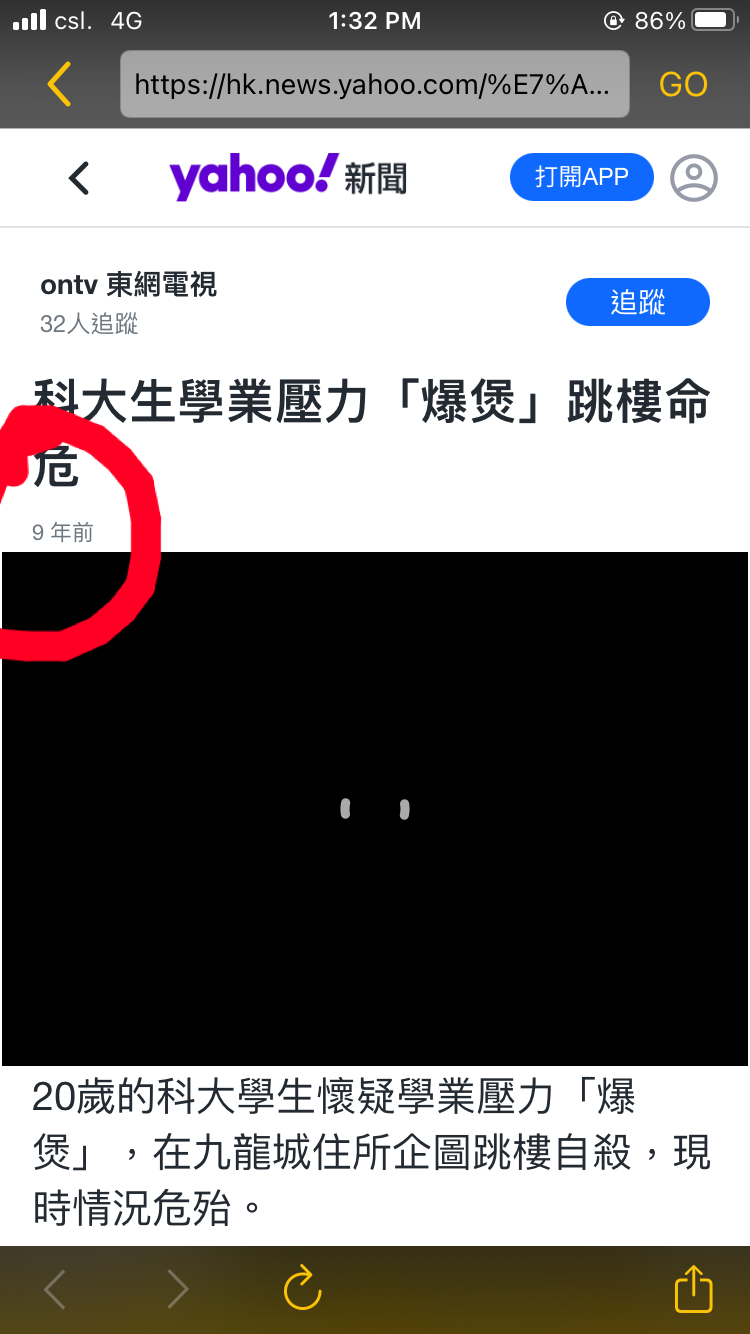Open the user profile icon
The width and height of the screenshot is (750, 1334).
point(693,178)
